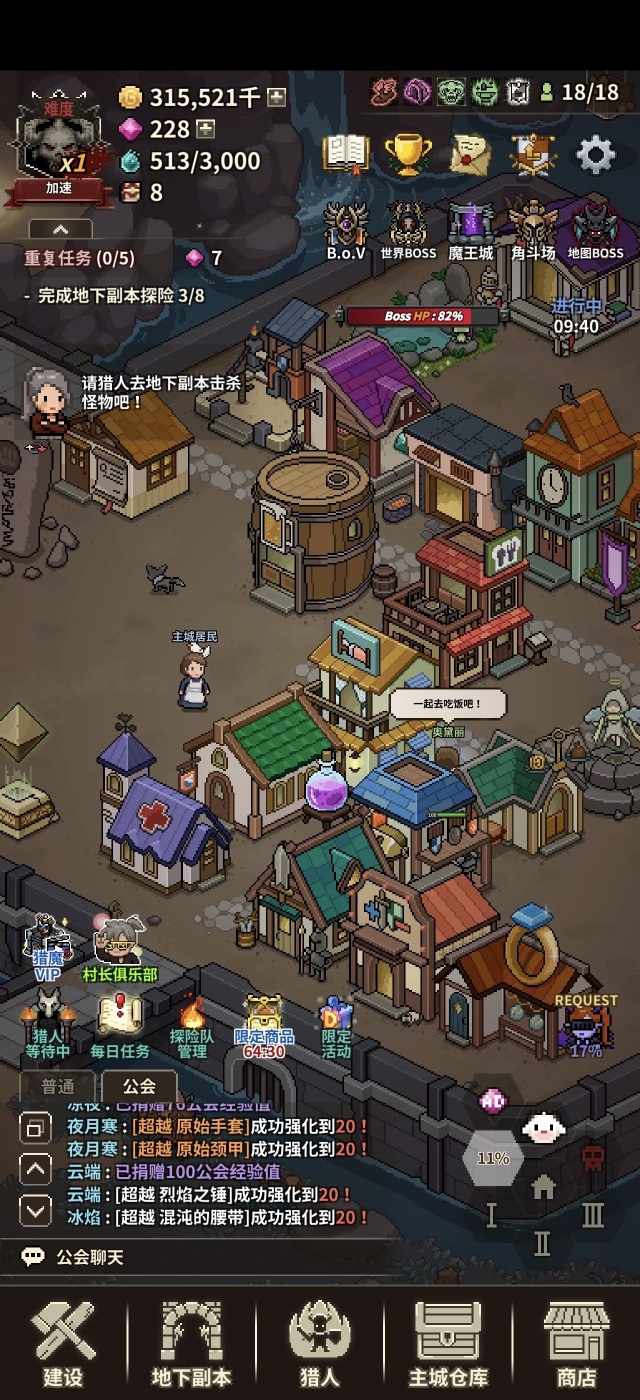Image resolution: width=640 pixels, height=1400 pixels.
Task: Open the 商店 shop tab
Action: (x=575, y=1343)
